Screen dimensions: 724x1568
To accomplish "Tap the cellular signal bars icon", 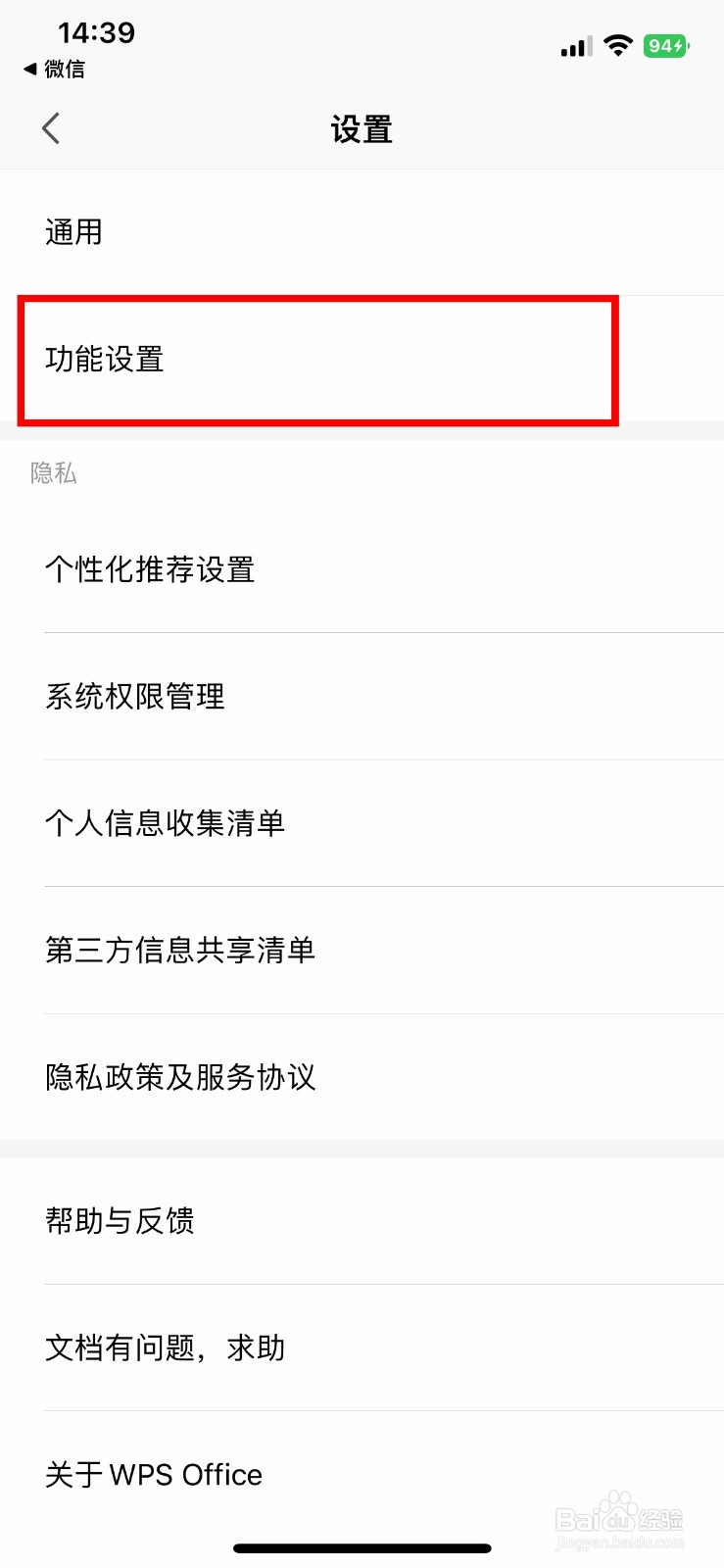I will 576,46.
